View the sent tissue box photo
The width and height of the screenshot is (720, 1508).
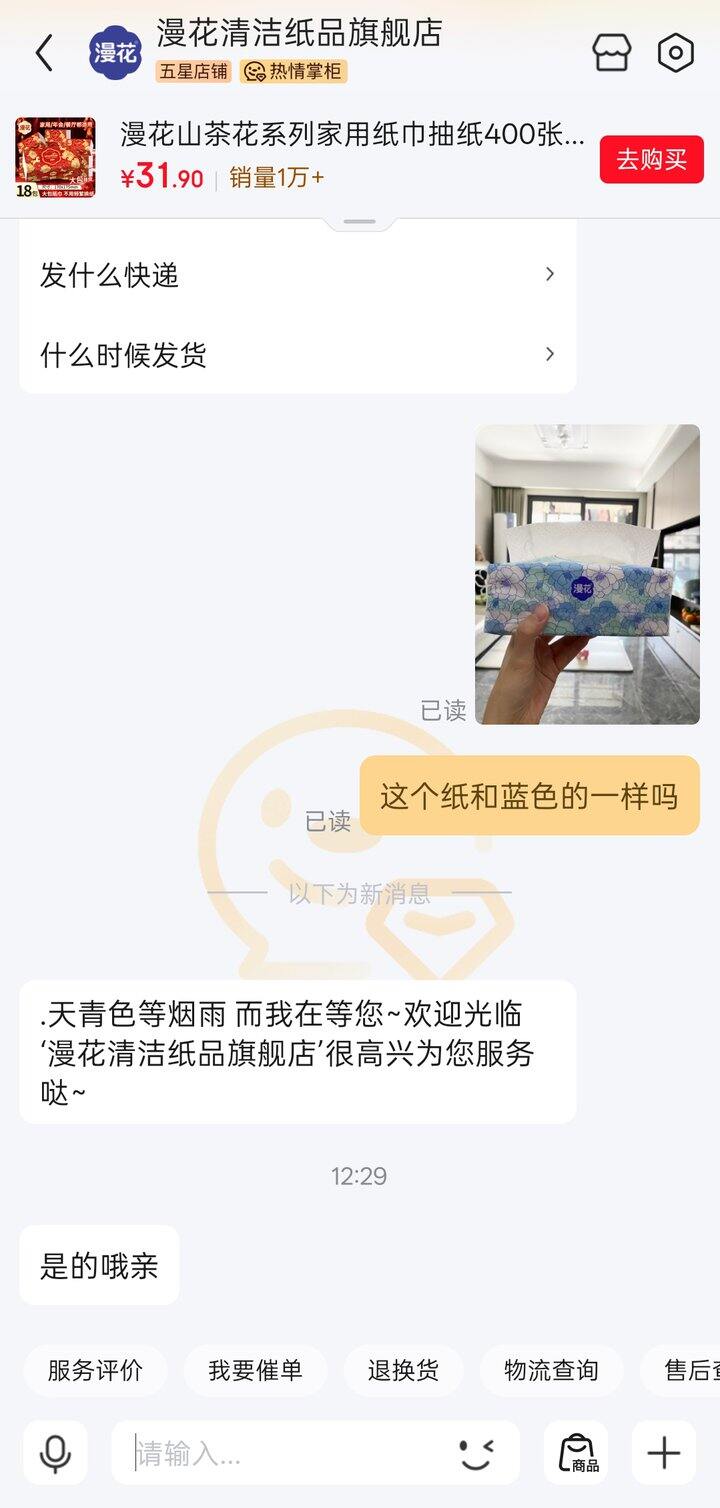tap(587, 574)
